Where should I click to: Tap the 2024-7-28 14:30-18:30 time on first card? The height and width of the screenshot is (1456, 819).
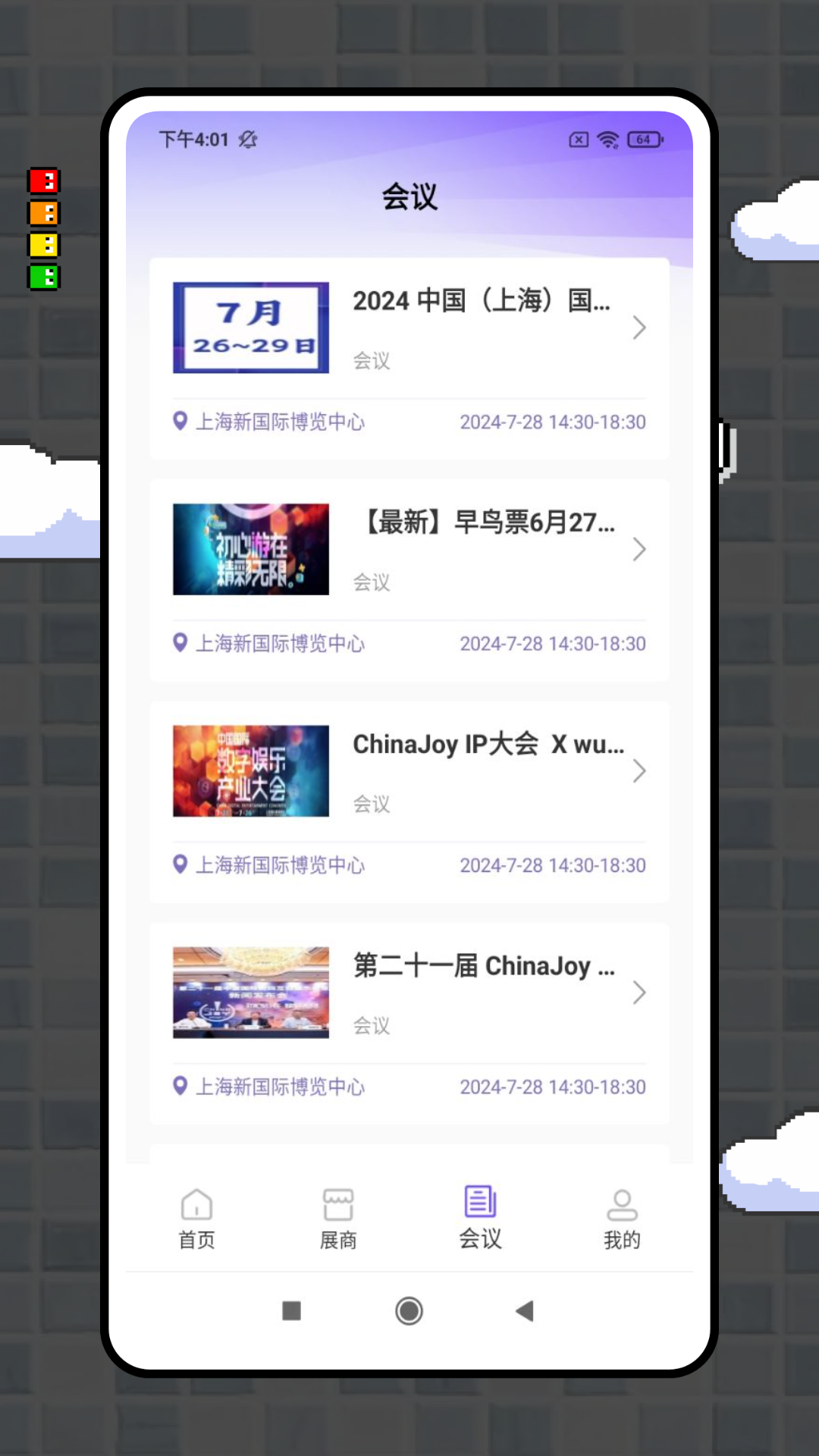(553, 422)
